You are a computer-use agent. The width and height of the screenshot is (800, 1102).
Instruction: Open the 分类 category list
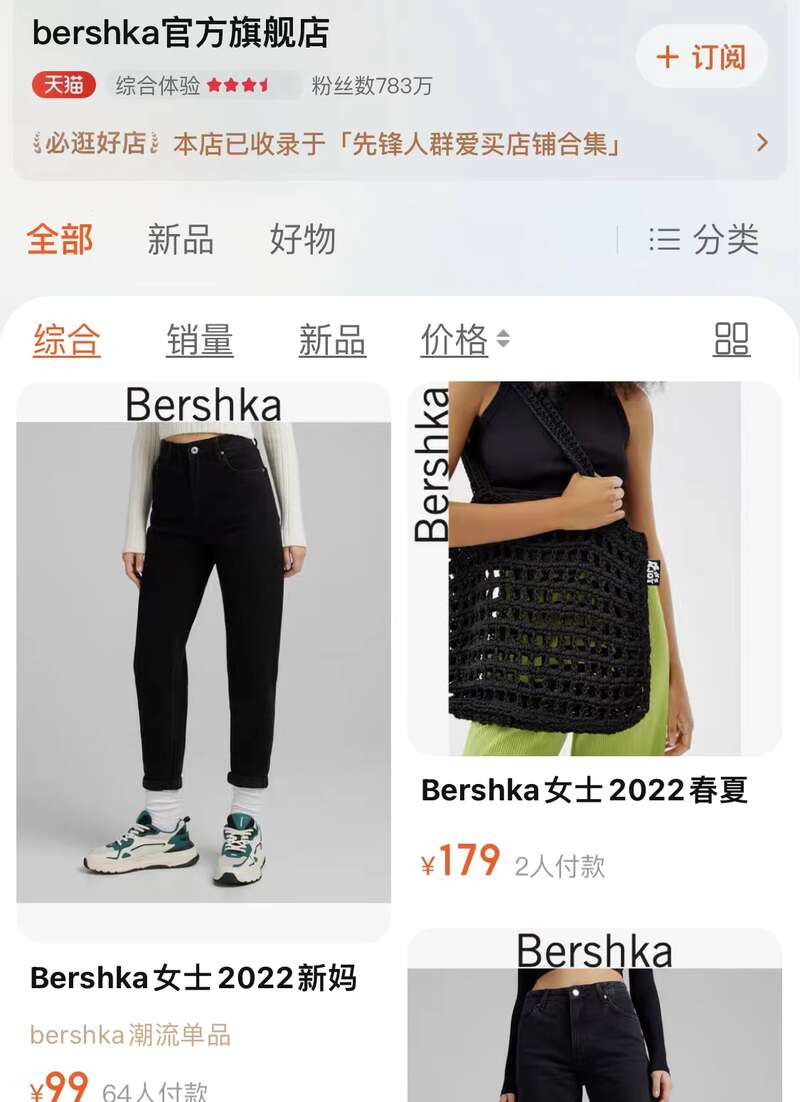(x=704, y=240)
